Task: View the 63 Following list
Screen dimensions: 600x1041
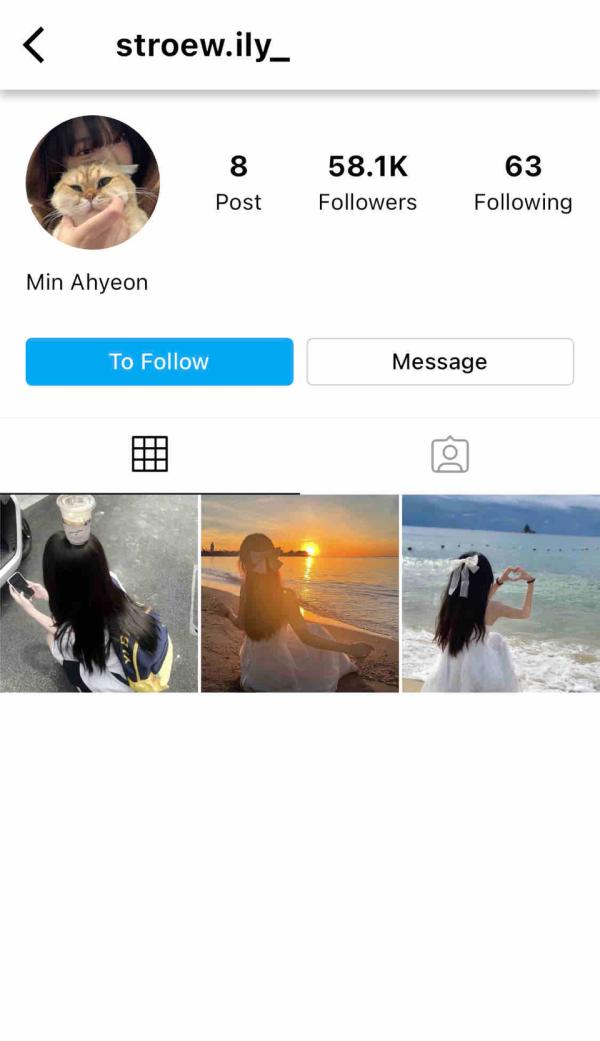Action: [523, 183]
